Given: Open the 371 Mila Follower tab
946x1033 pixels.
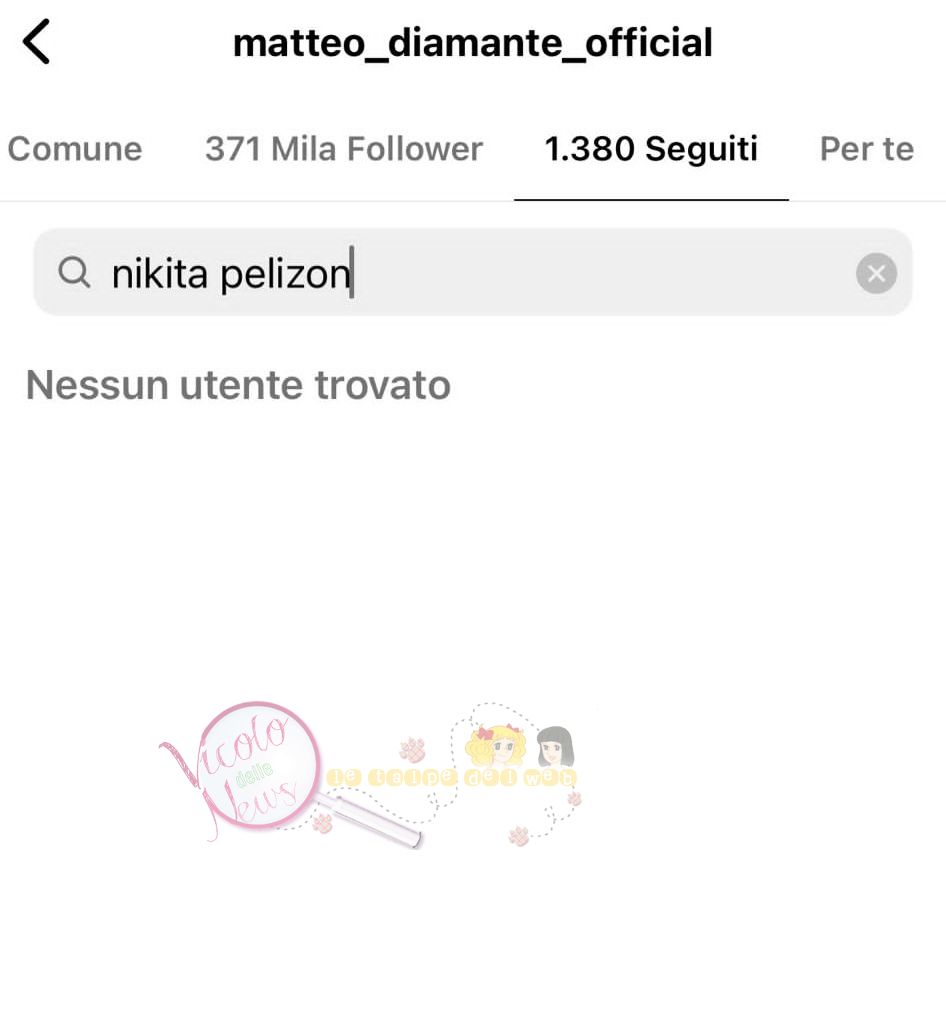Looking at the screenshot, I should point(344,149).
